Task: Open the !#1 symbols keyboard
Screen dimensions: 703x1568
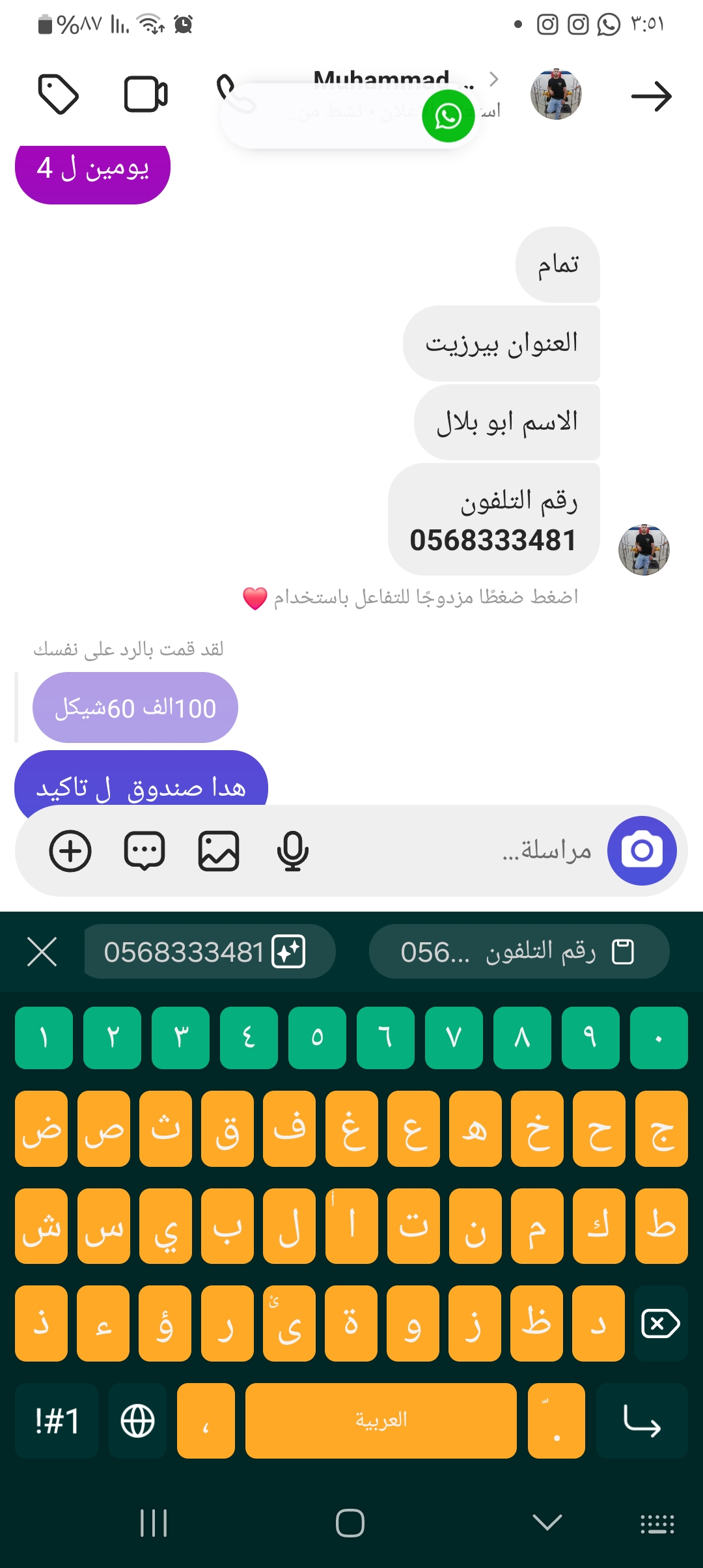Action: pos(57,1420)
